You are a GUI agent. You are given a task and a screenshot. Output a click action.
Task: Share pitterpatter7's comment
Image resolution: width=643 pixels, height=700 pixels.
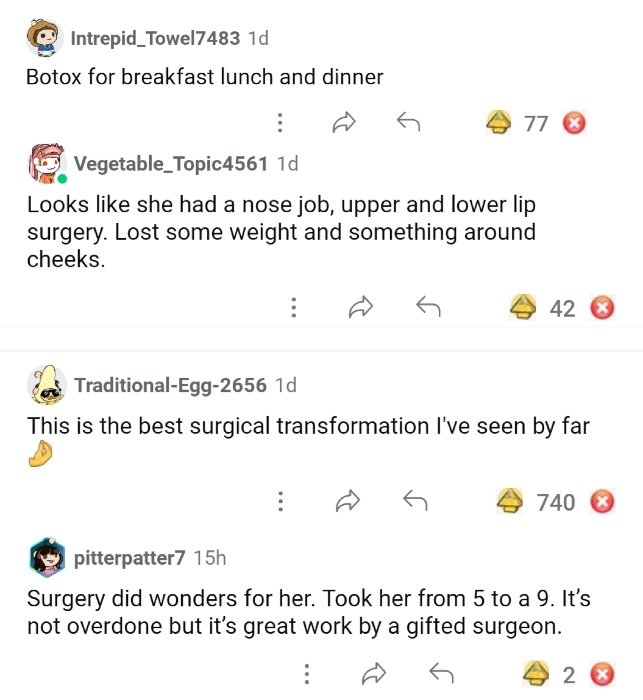tap(372, 674)
